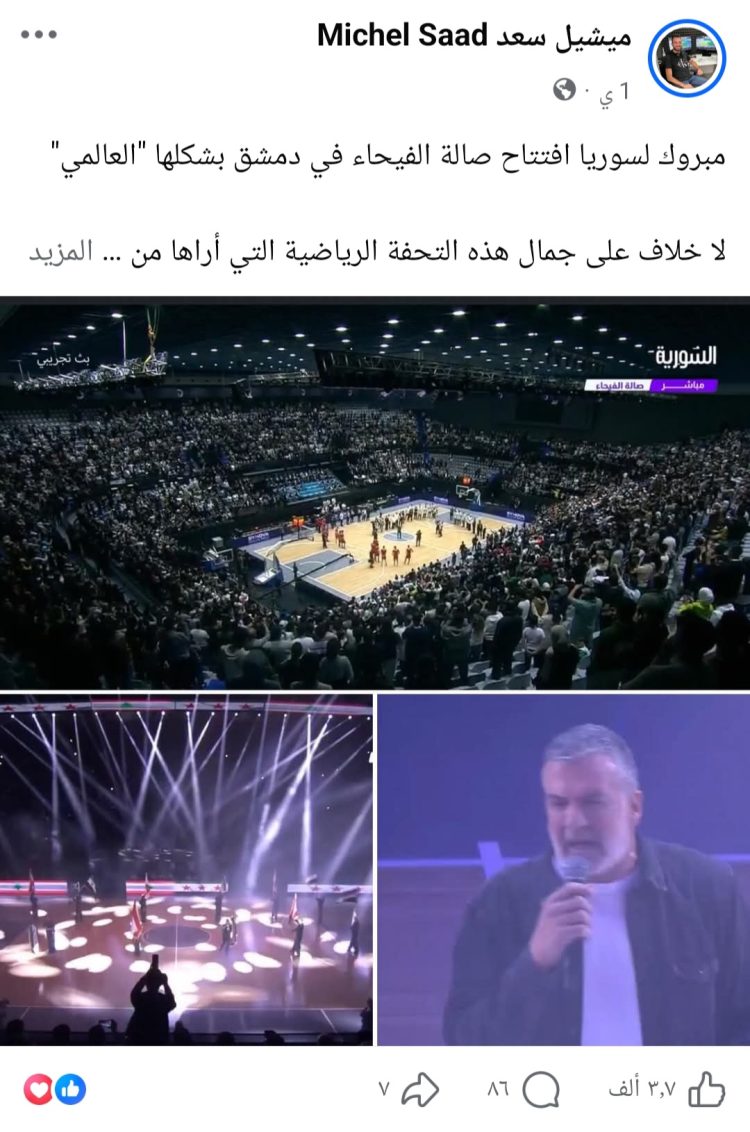Open Michel Saad's profile picture
The image size is (750, 1132).
686,57
